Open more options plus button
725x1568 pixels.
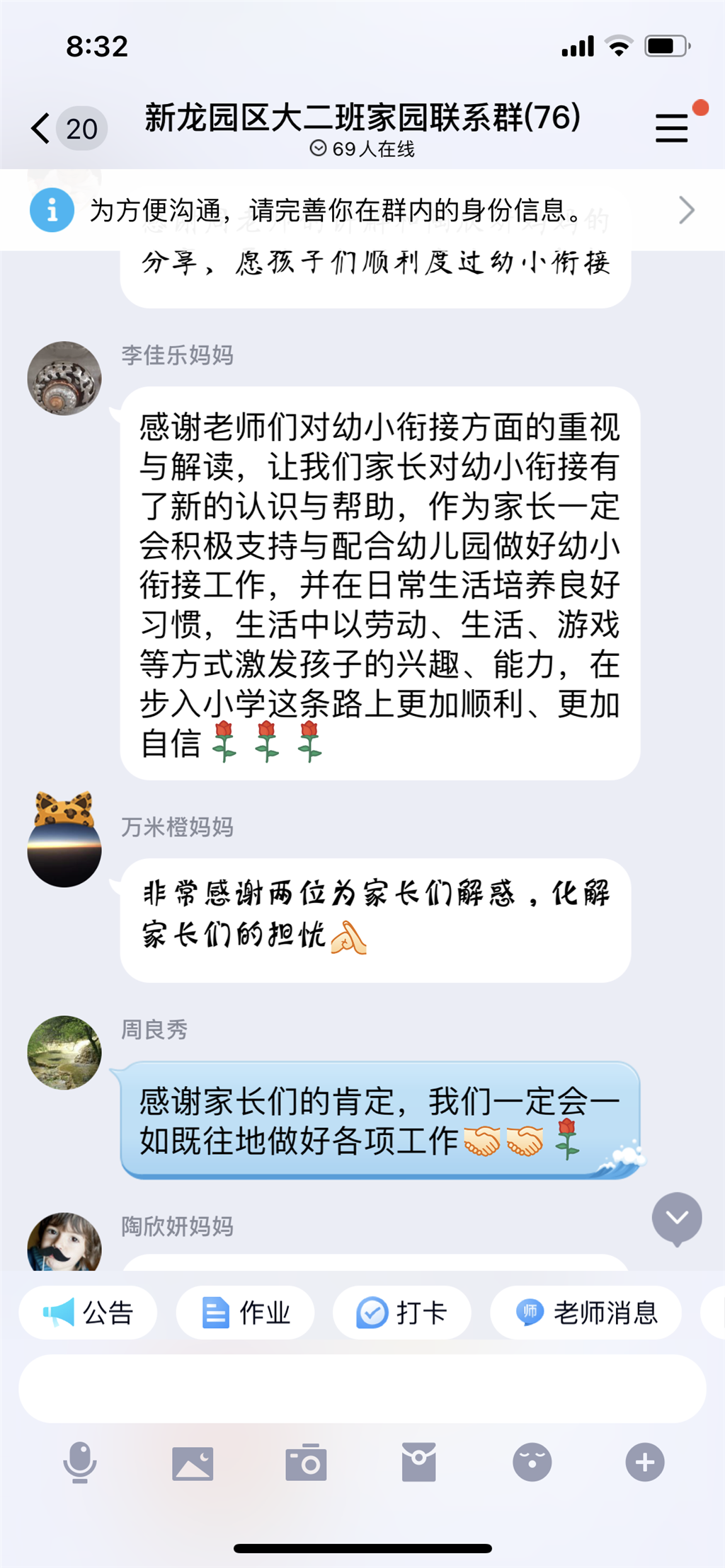(645, 1463)
